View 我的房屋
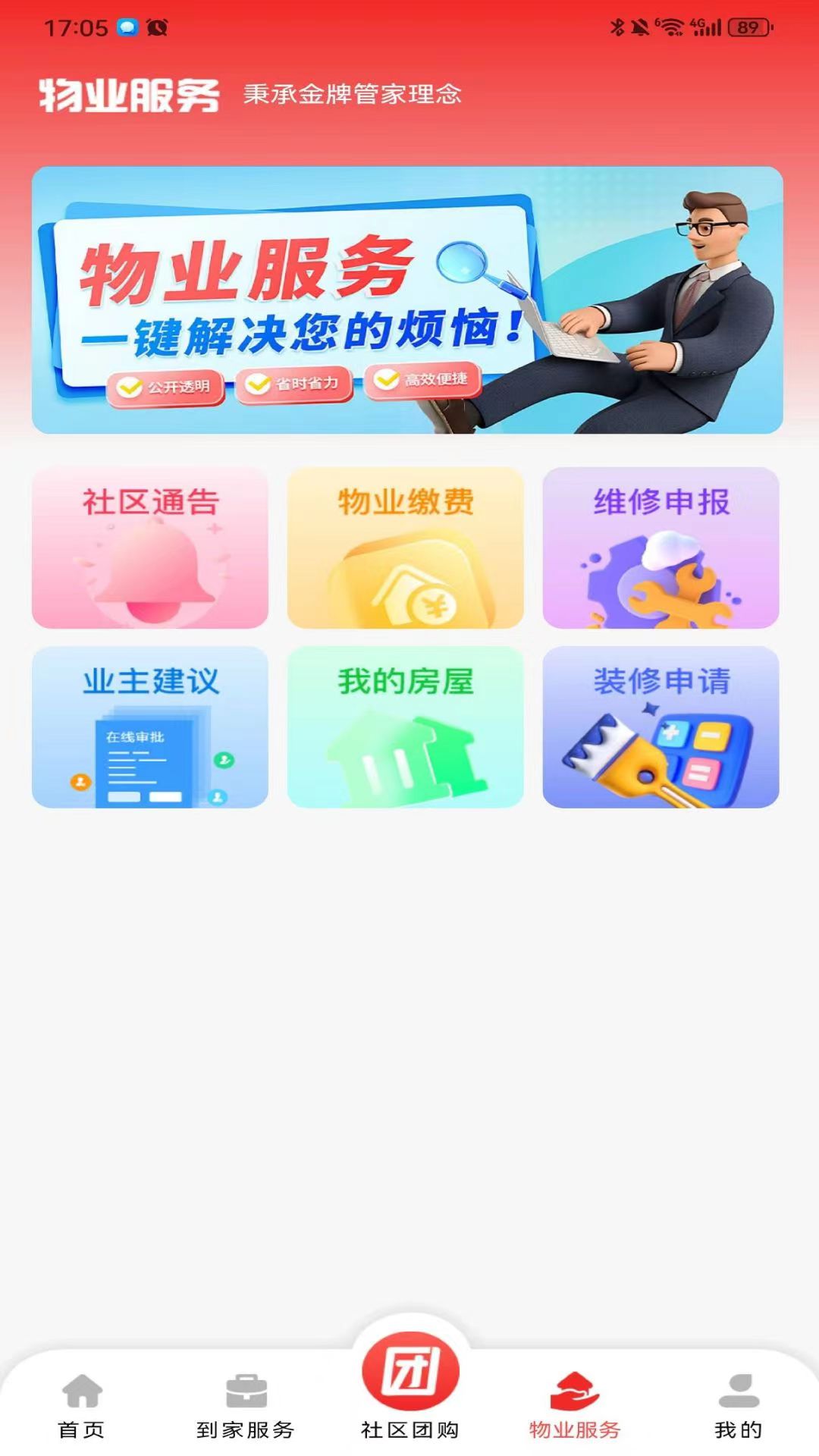 [406, 727]
